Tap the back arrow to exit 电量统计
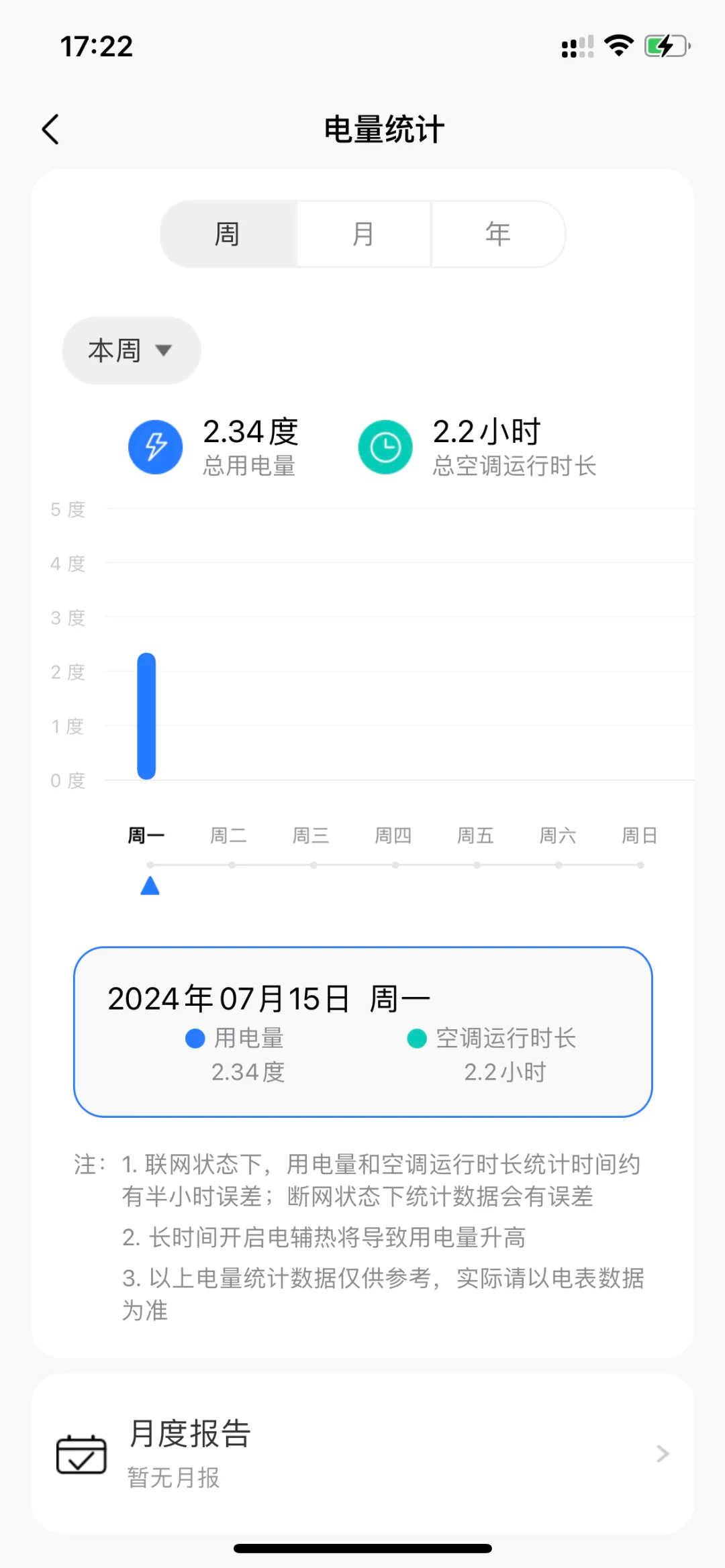Screen dimensions: 725x1568 pos(50,127)
